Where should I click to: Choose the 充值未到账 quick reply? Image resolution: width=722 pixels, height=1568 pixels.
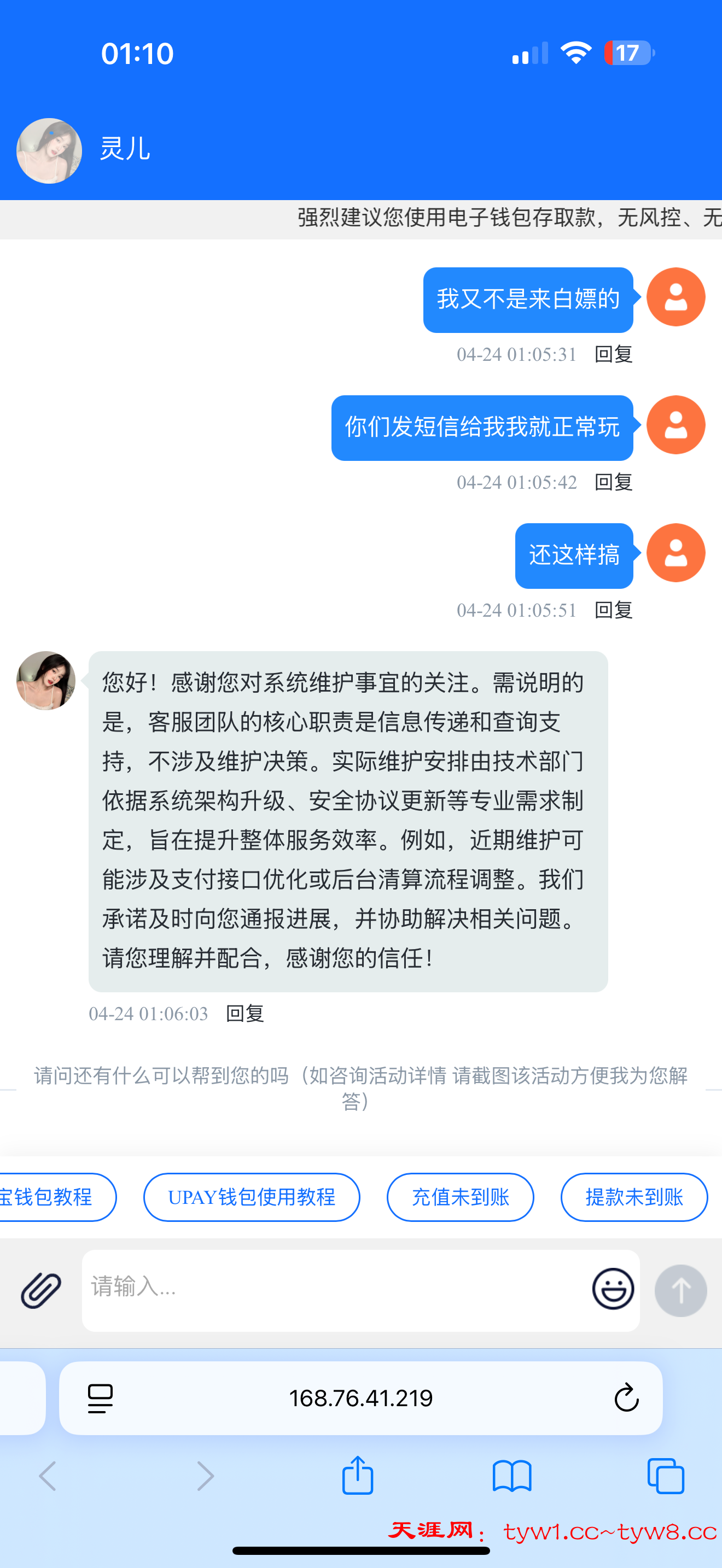(x=460, y=1197)
